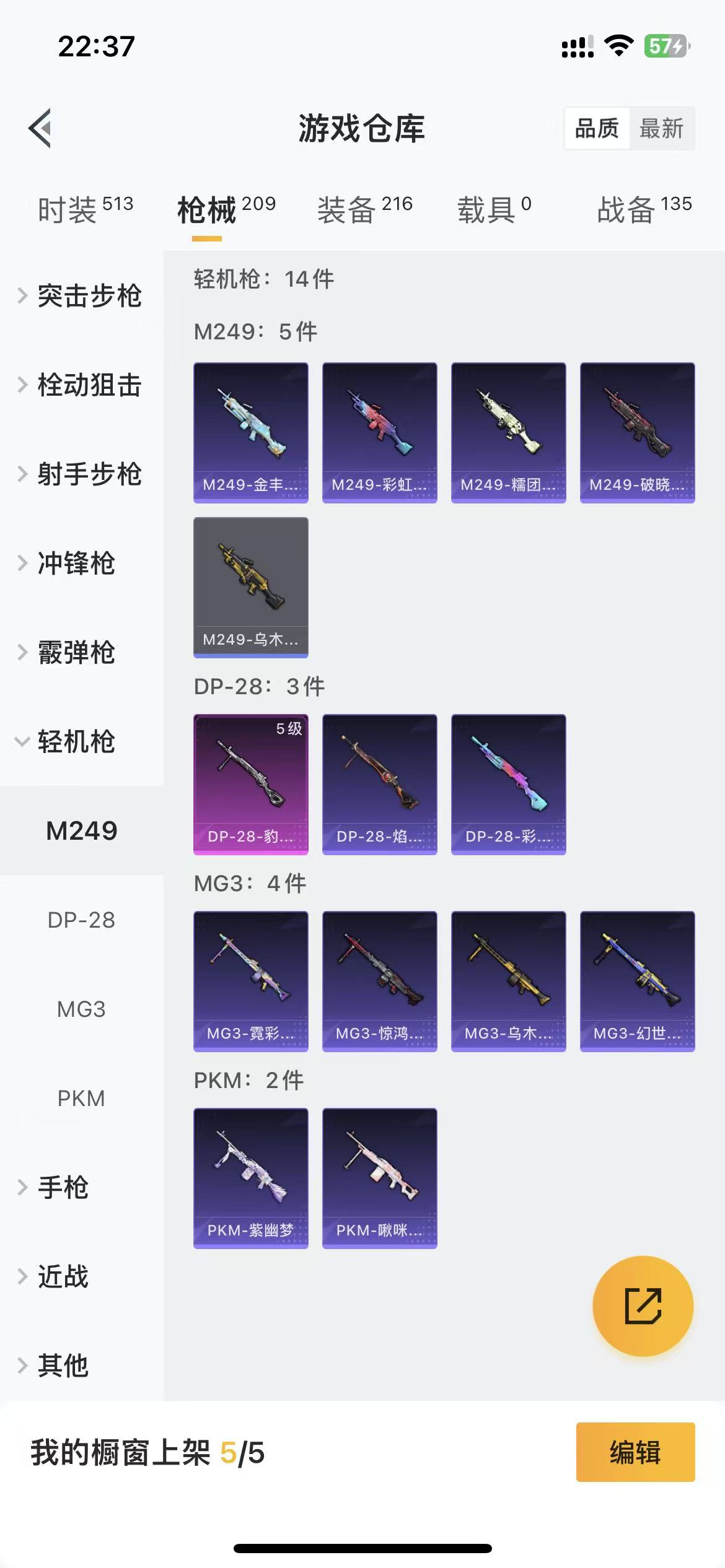Tap the 编辑 button

[635, 1452]
